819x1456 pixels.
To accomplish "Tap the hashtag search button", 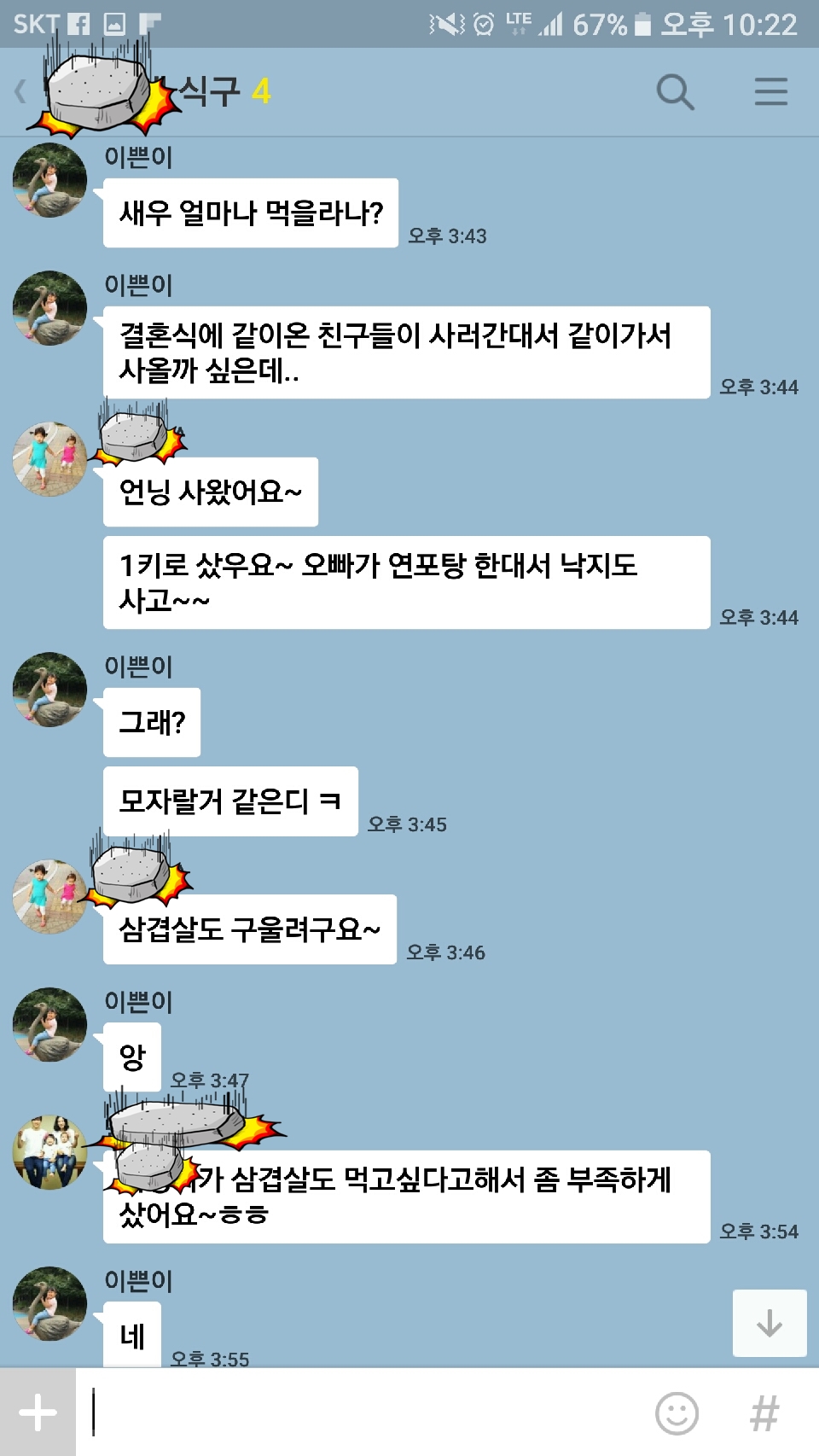I will [764, 1412].
